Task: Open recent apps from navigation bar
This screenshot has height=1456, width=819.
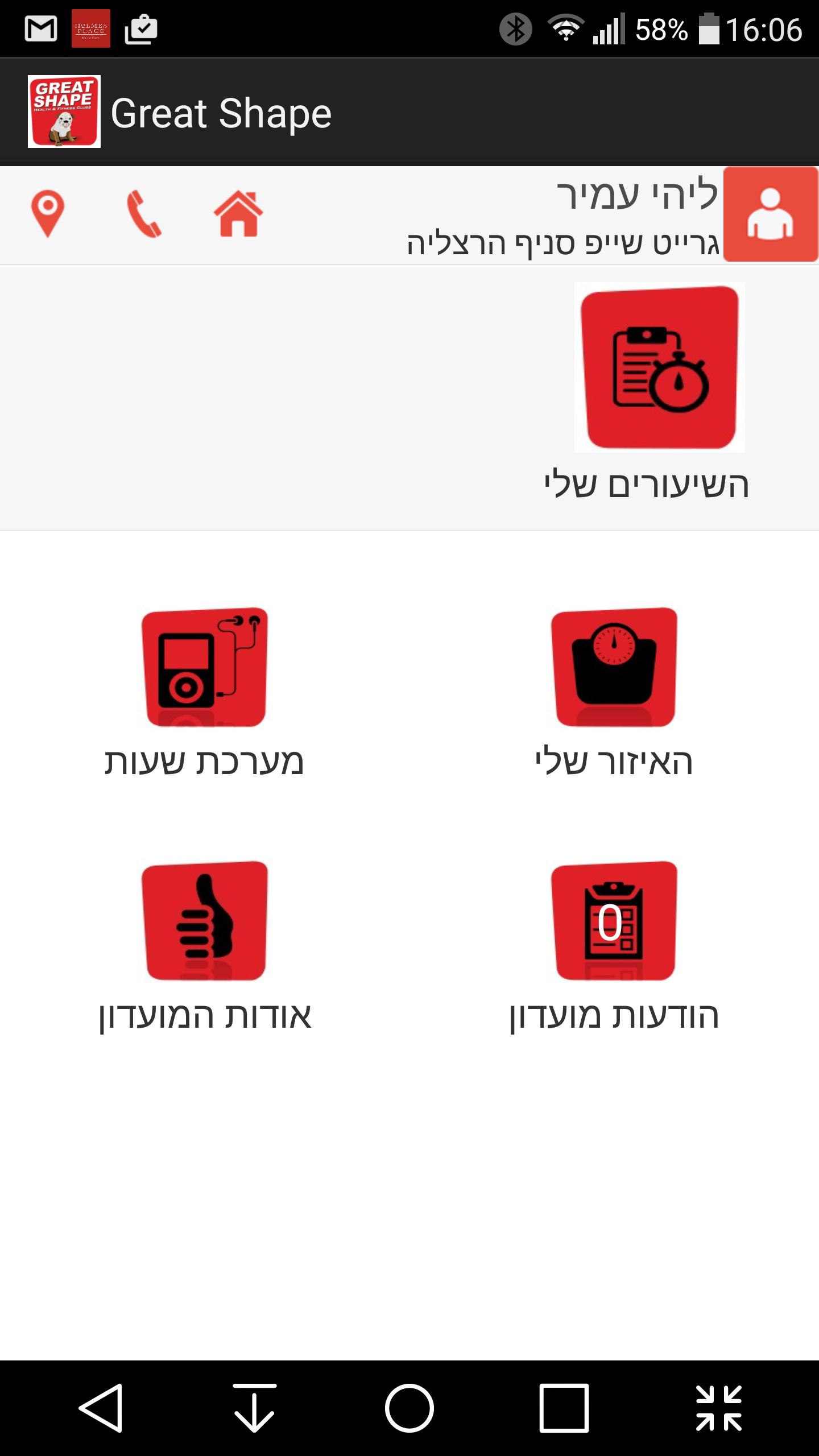Action: [564, 1408]
